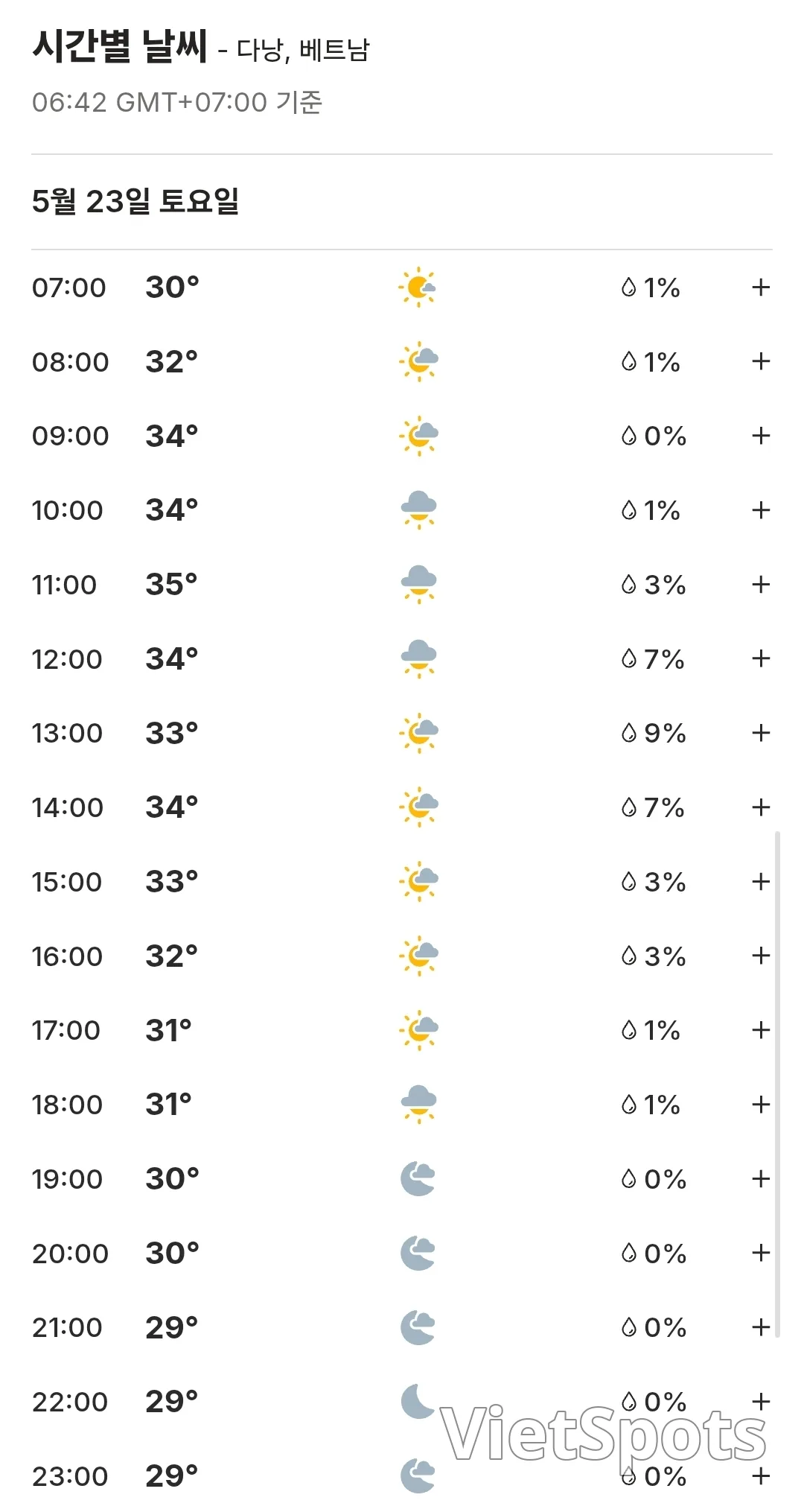Expand the 07:00 forecast details
The image size is (804, 1512).
click(x=760, y=287)
